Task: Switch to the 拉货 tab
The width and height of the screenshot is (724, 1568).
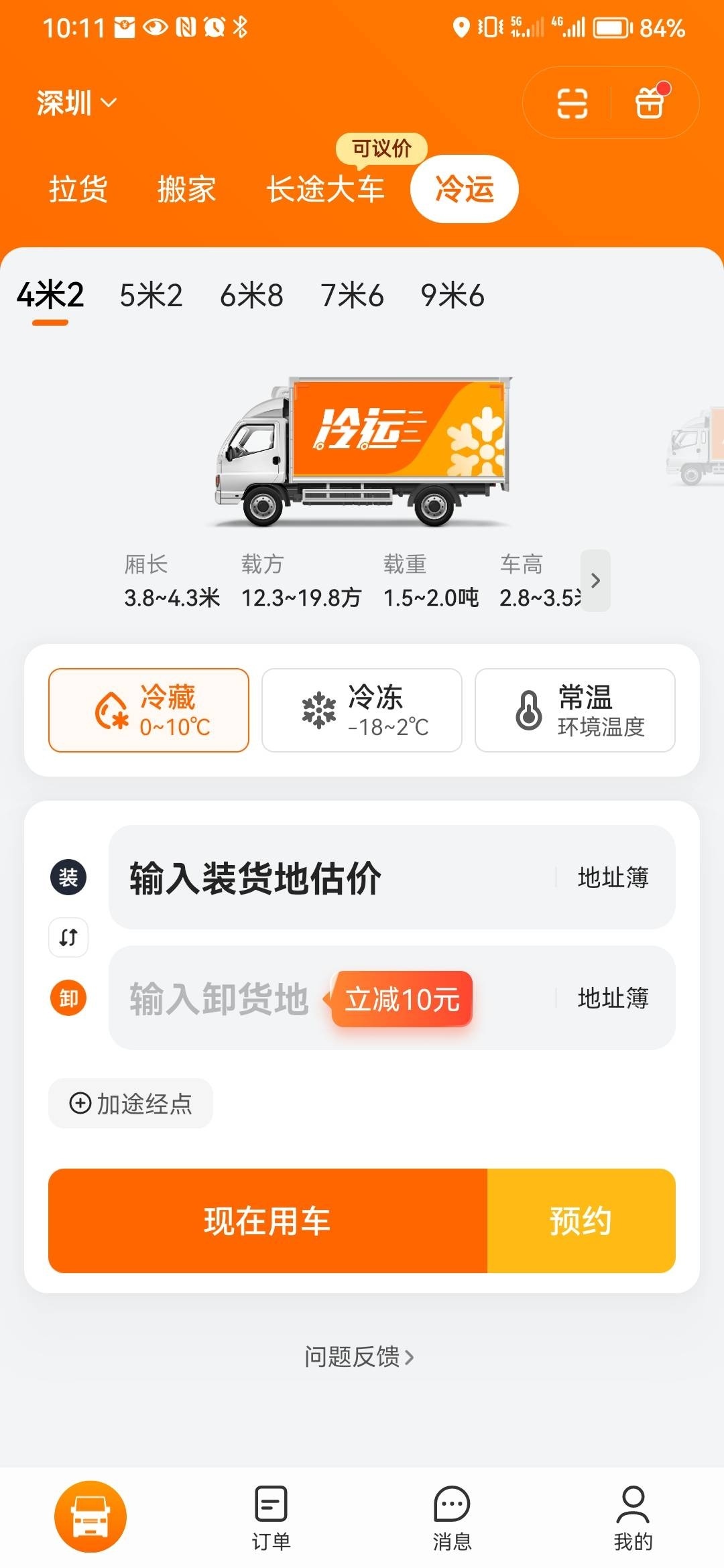Action: coord(78,189)
